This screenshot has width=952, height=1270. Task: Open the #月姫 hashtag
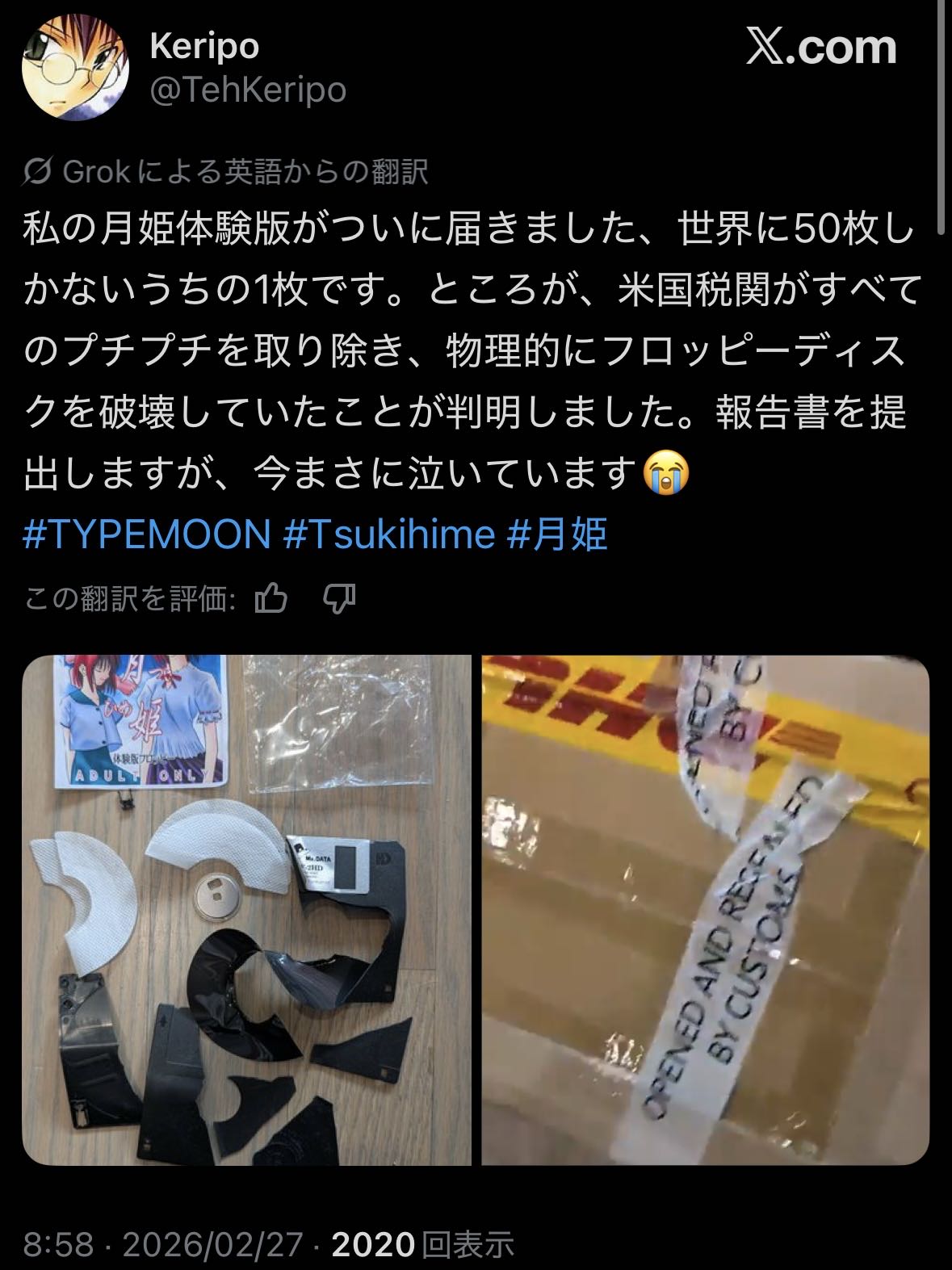pyautogui.click(x=557, y=534)
